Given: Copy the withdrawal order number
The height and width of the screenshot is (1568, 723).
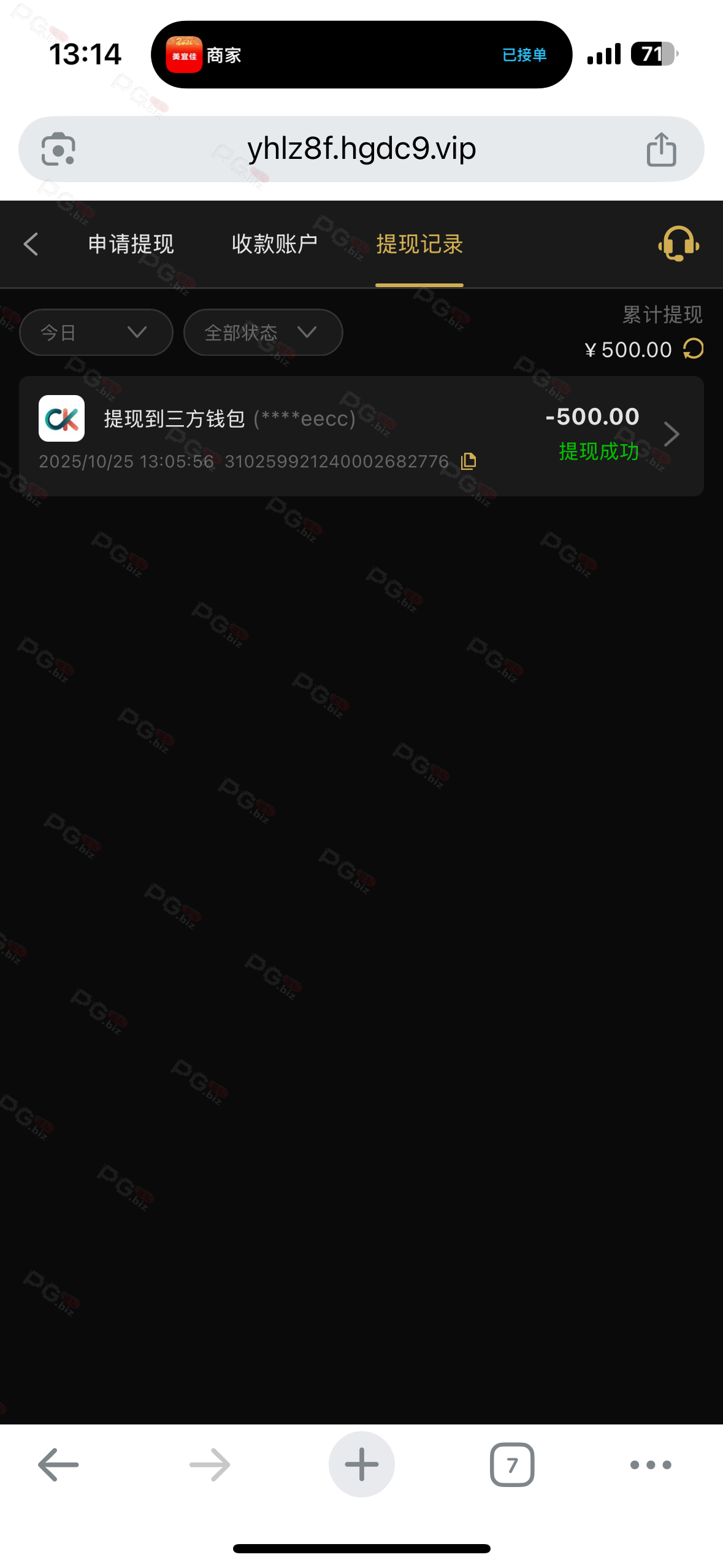Looking at the screenshot, I should point(469,461).
